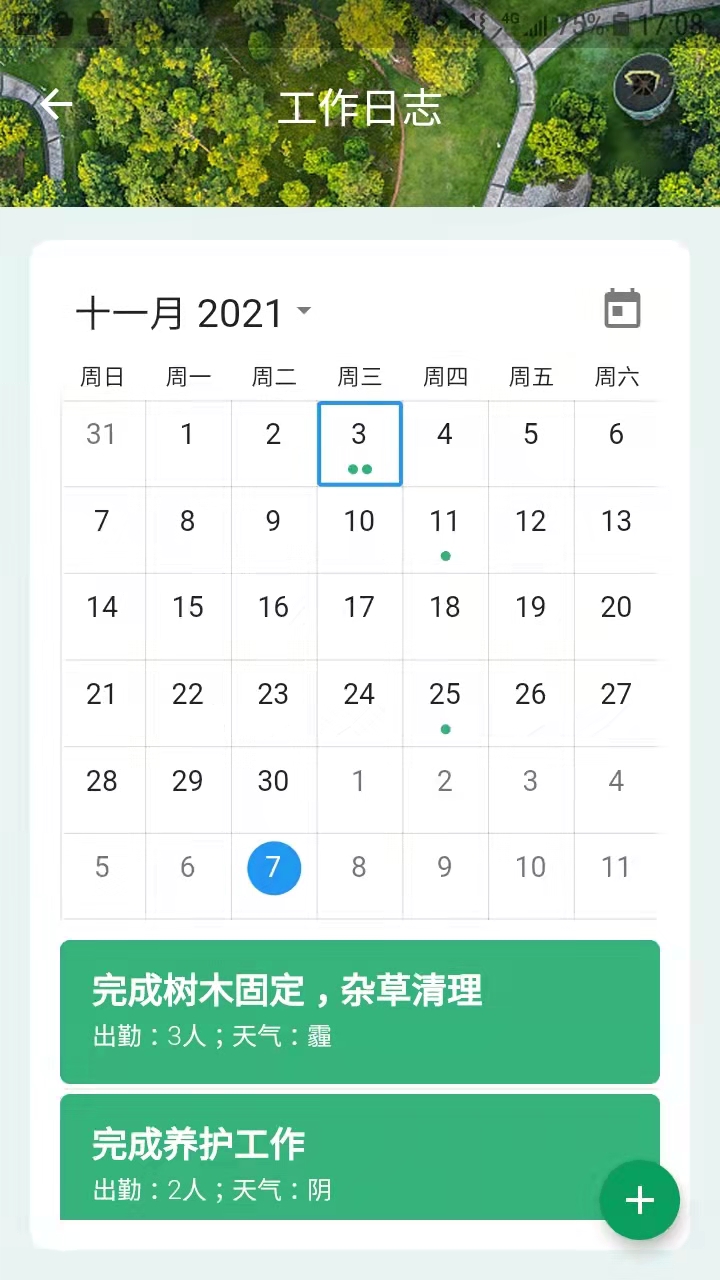The height and width of the screenshot is (1280, 720).
Task: Select November 3 on the calendar
Action: coord(359,443)
